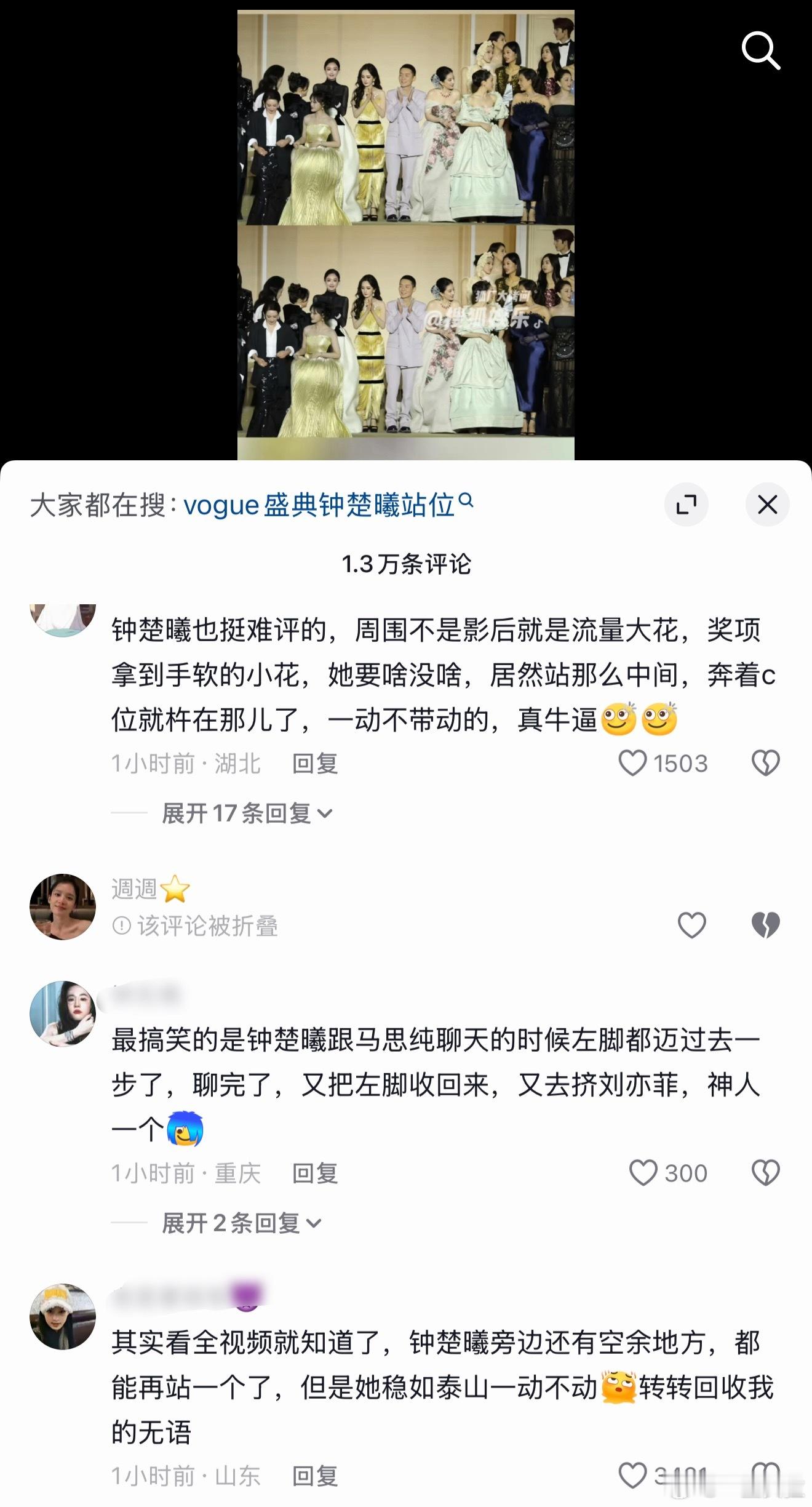Expand the comments panel to full screen

pyautogui.click(x=686, y=505)
